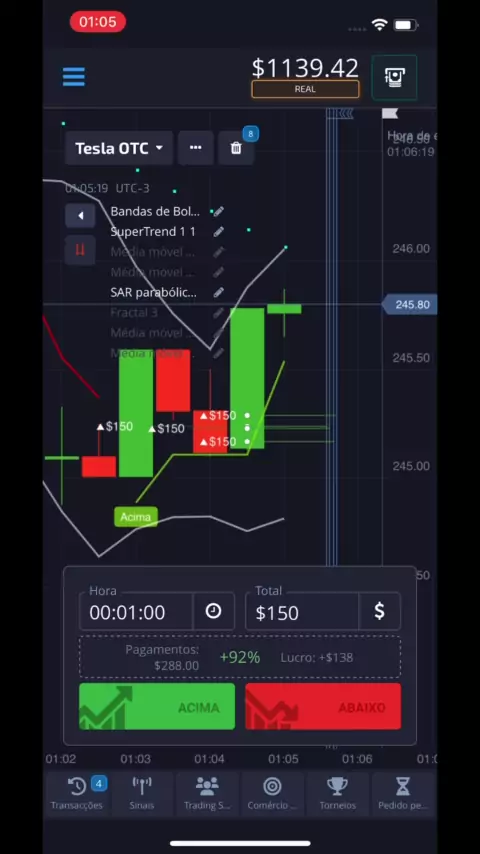Open the Pedido pendente tab

pos(403,794)
